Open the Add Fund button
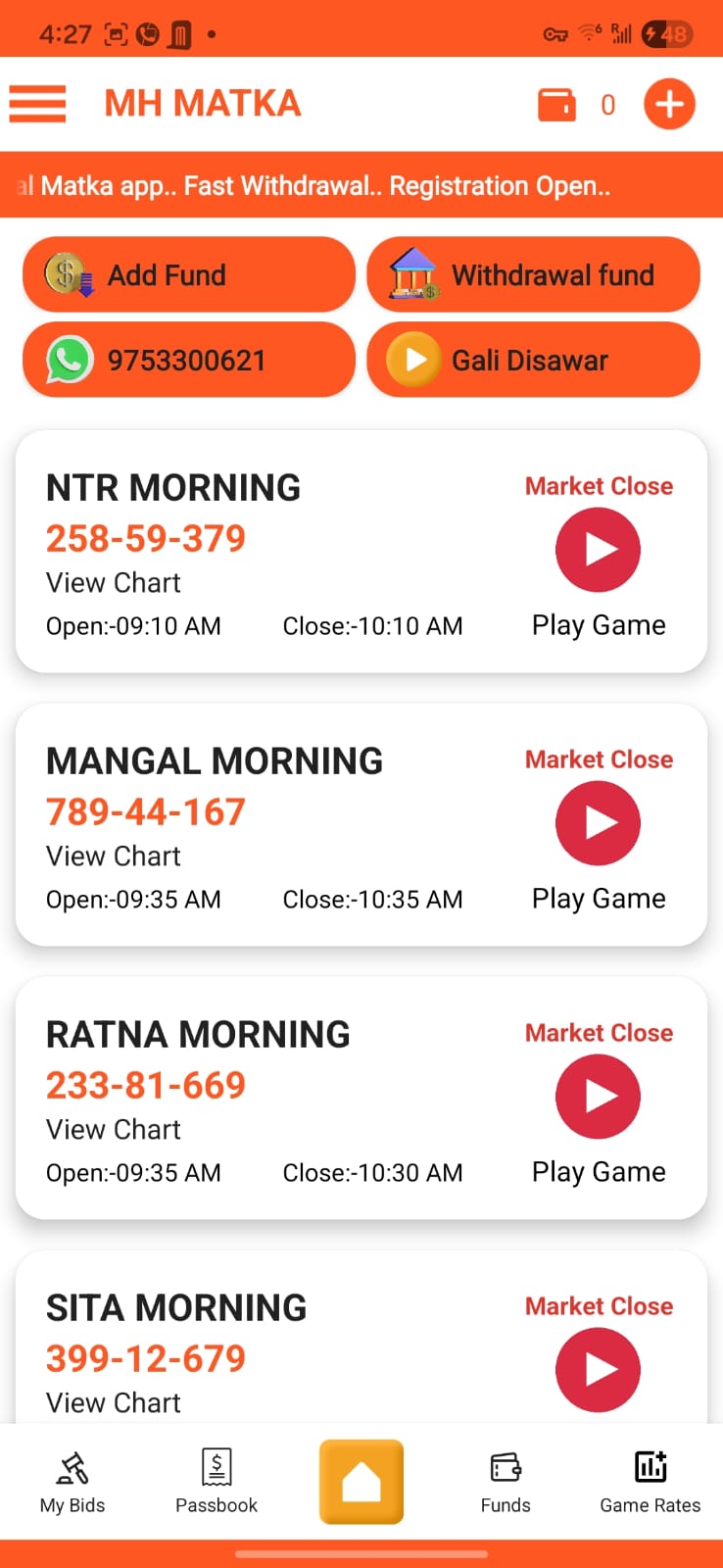Screen dimensions: 723x1568 click(x=188, y=275)
